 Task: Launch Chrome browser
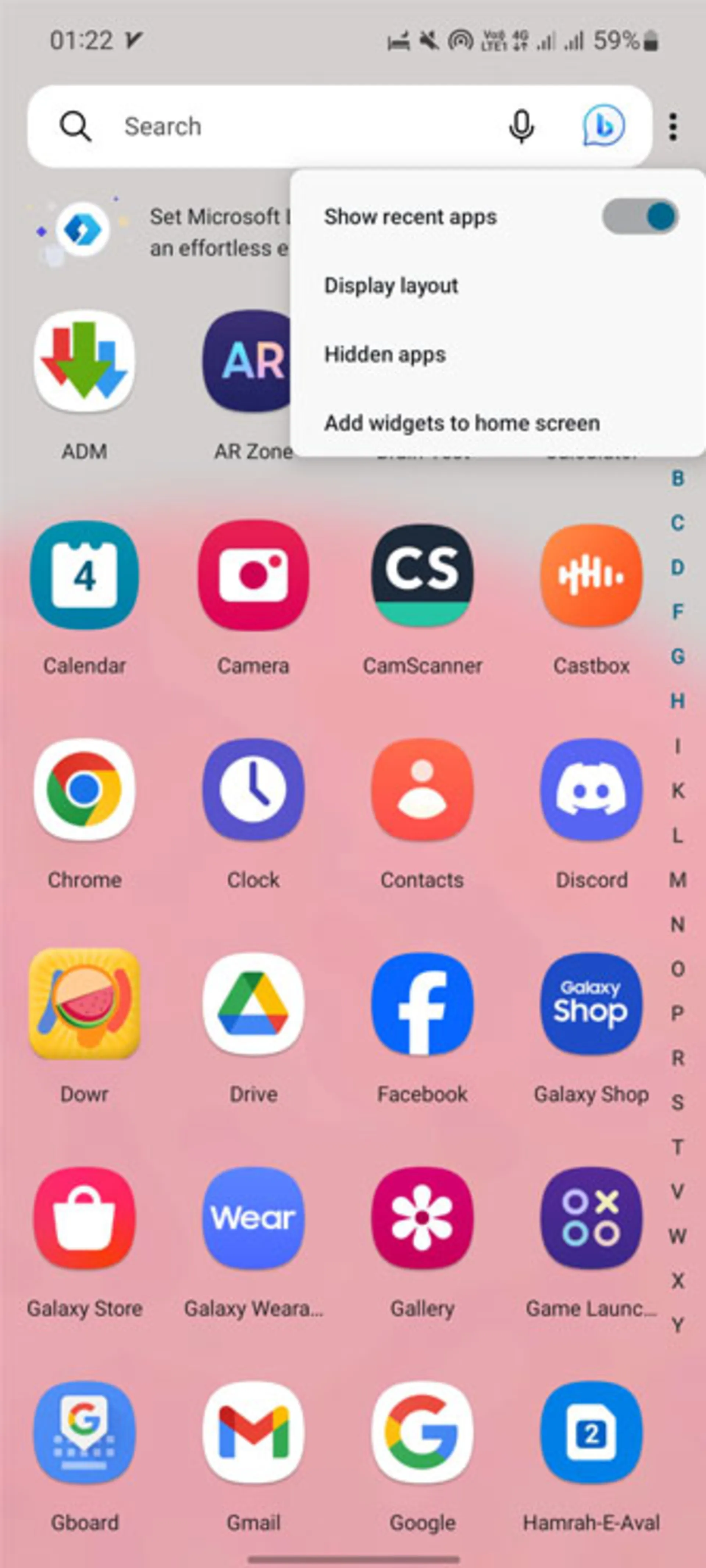pyautogui.click(x=84, y=789)
